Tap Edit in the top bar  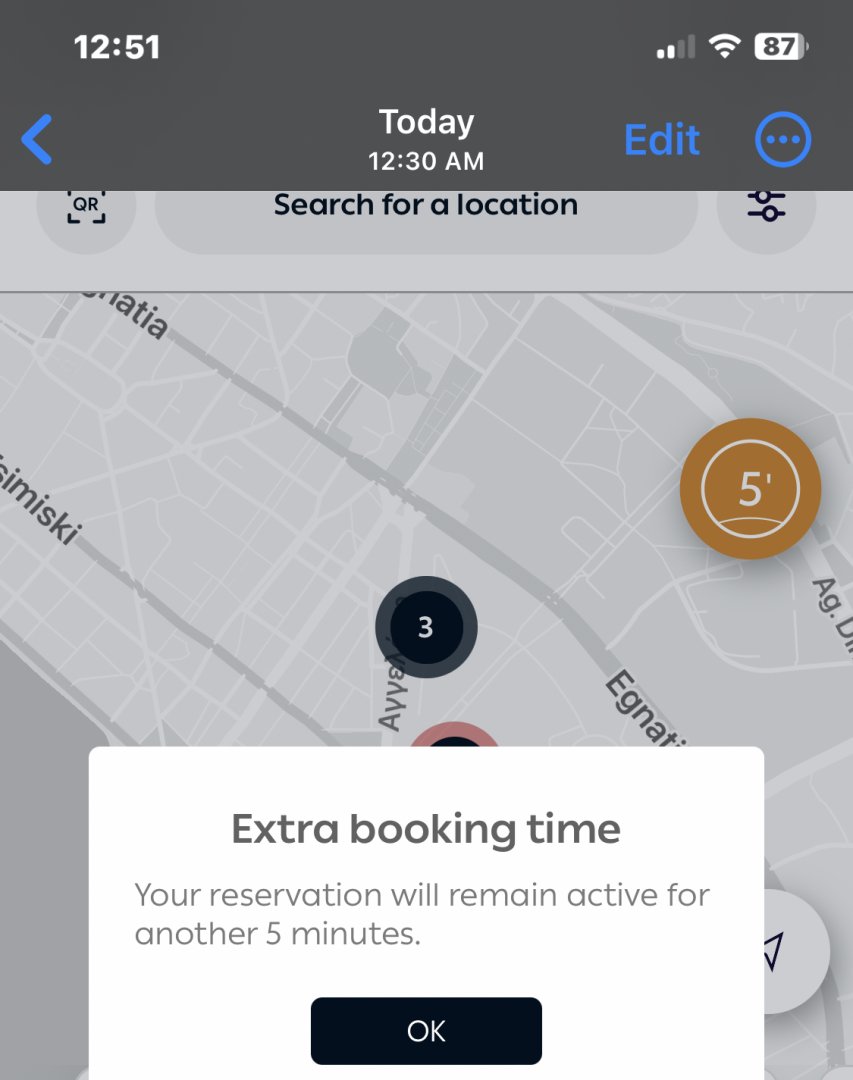(661, 140)
